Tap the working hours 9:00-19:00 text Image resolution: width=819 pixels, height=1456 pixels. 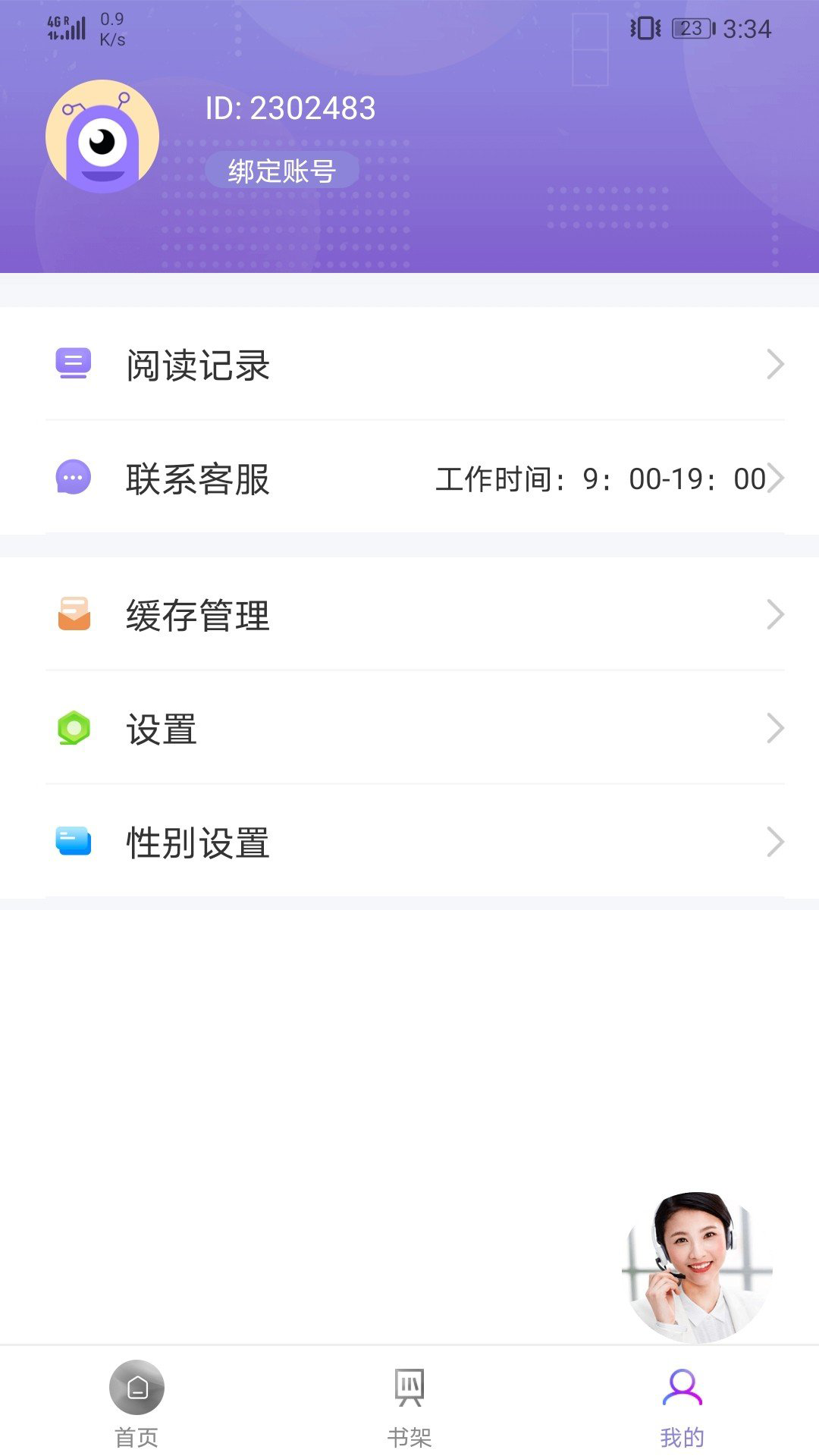click(599, 478)
